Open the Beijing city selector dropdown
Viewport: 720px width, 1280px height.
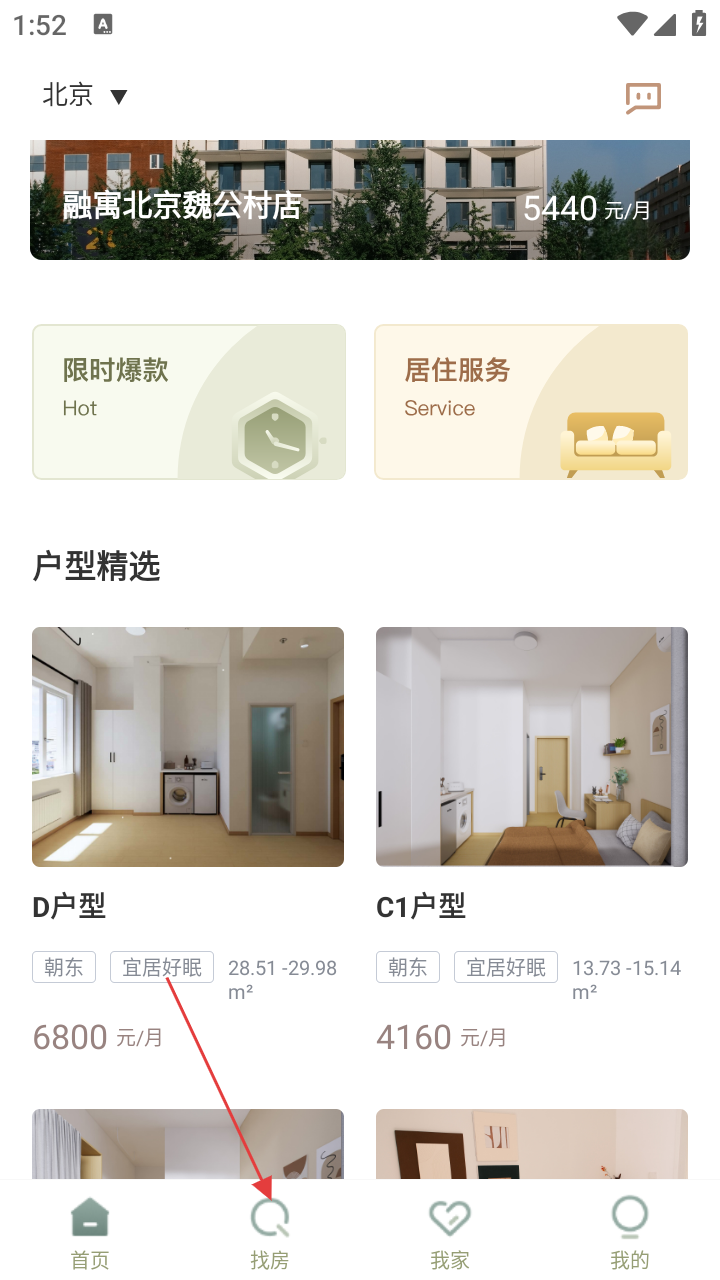click(x=85, y=96)
